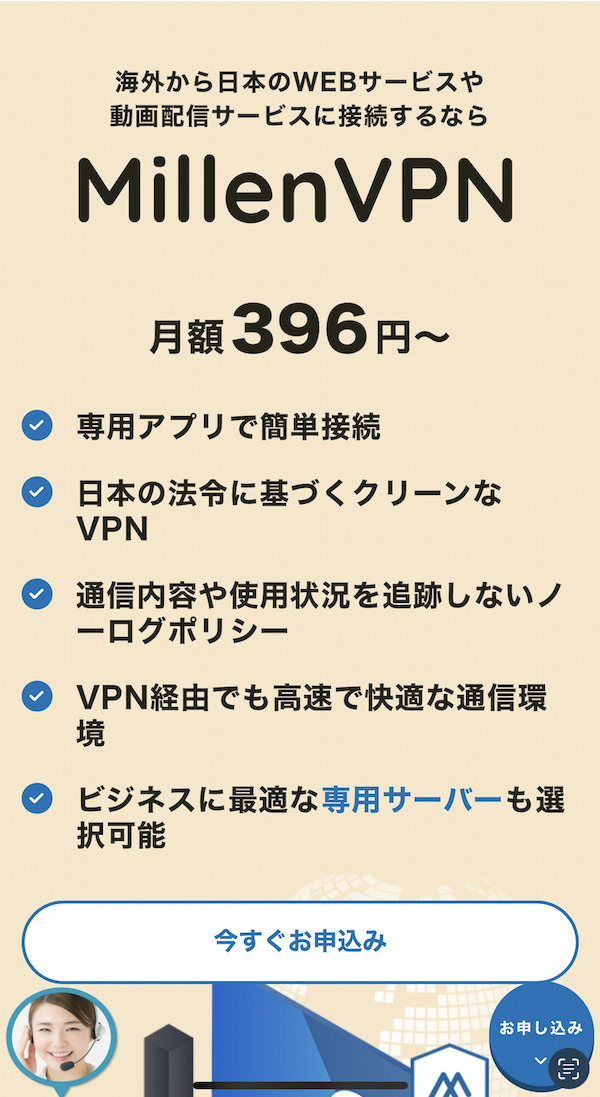The width and height of the screenshot is (600, 1097).
Task: Tap the 今すぐお申込み button
Action: (x=300, y=942)
